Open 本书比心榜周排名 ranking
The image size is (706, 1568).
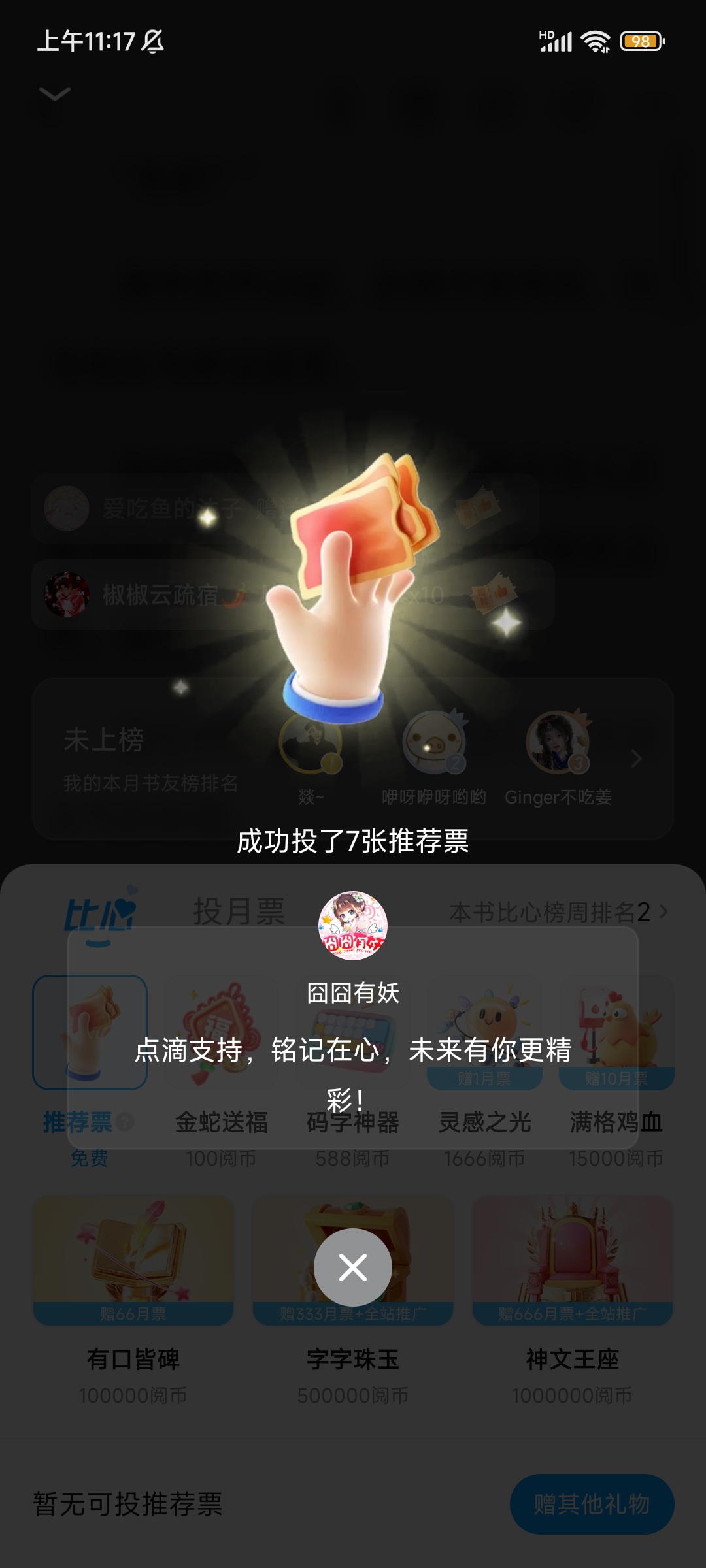[x=559, y=912]
